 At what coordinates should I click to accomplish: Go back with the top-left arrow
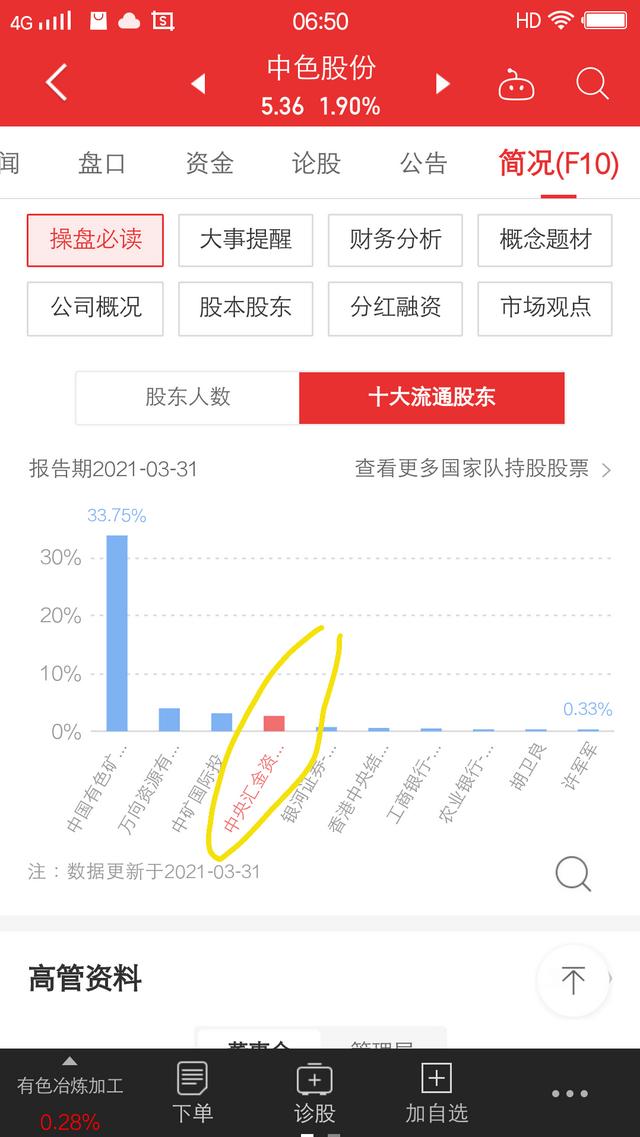point(57,83)
